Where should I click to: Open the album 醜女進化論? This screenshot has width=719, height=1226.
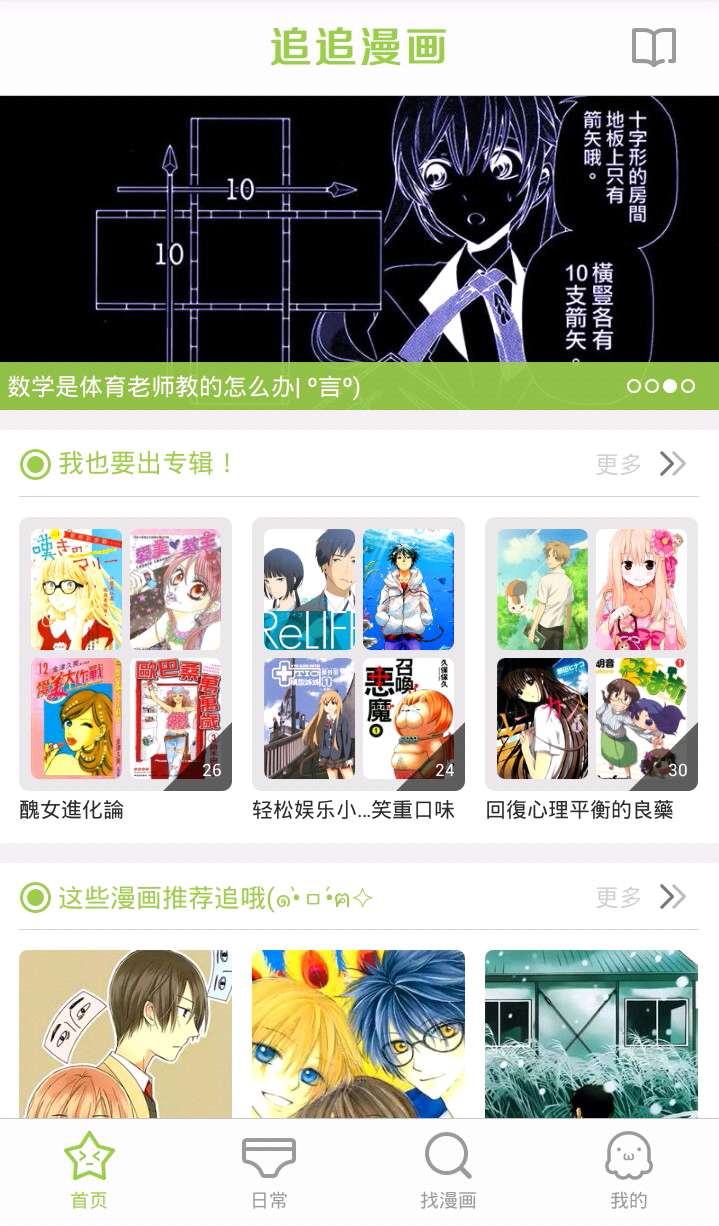click(x=125, y=654)
